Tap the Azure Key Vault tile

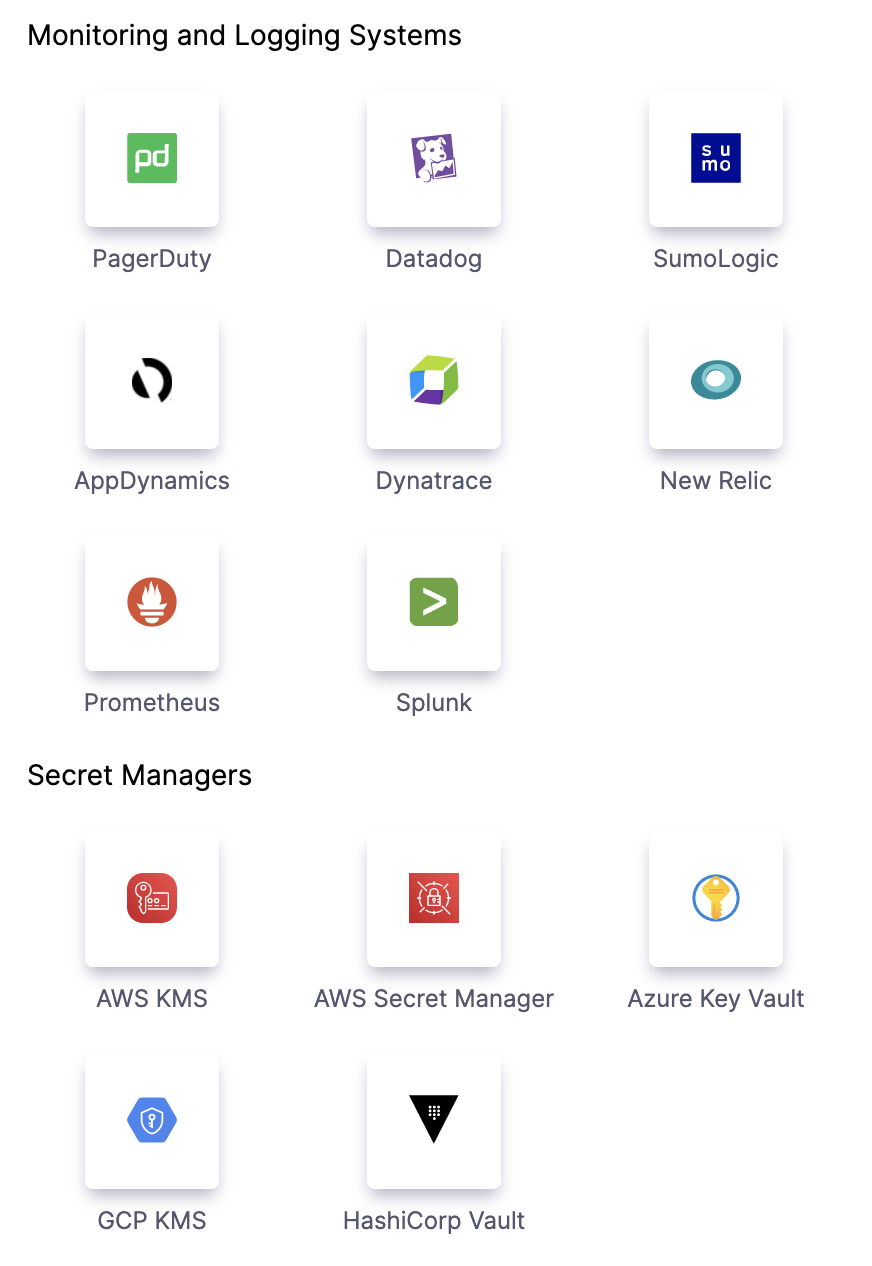pos(716,899)
